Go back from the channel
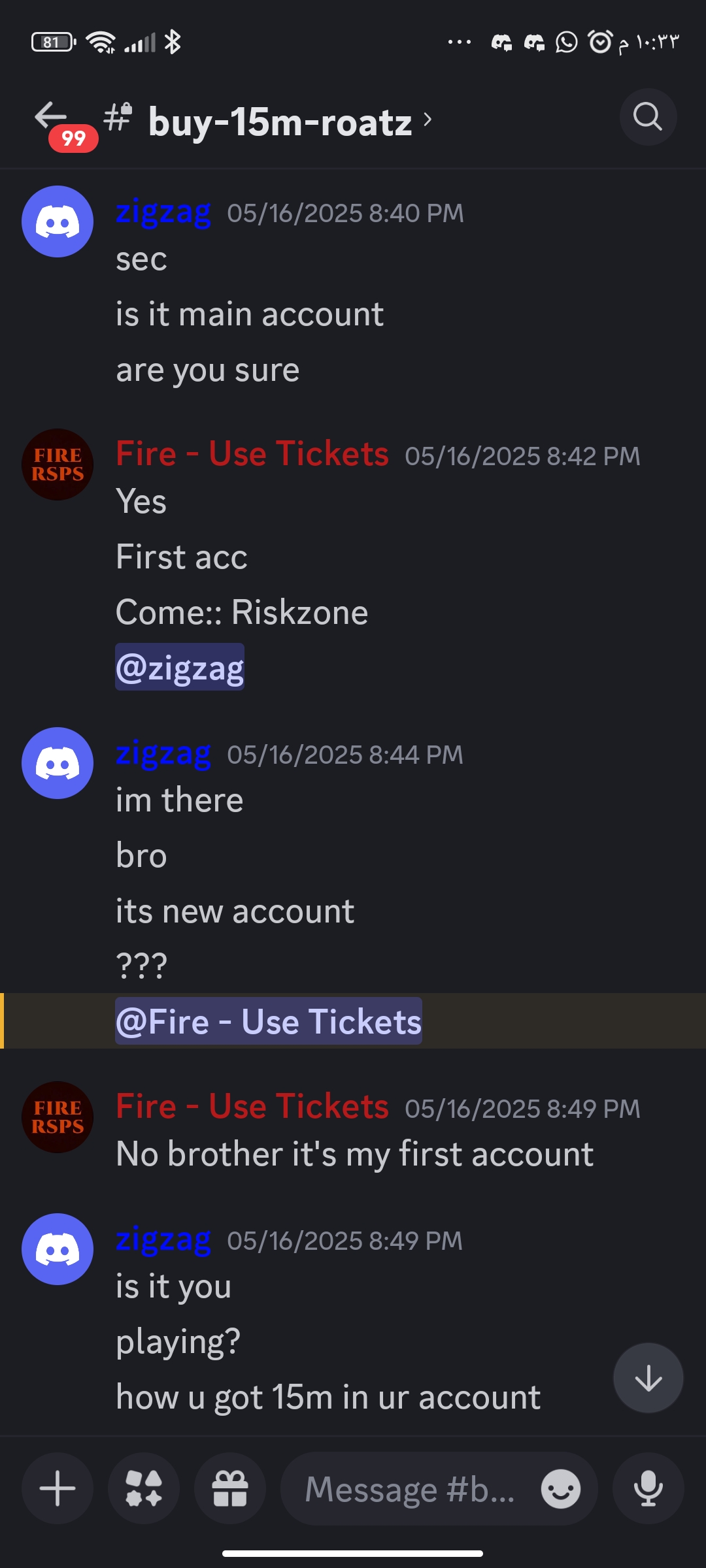Viewport: 706px width, 1568px height. 51,118
